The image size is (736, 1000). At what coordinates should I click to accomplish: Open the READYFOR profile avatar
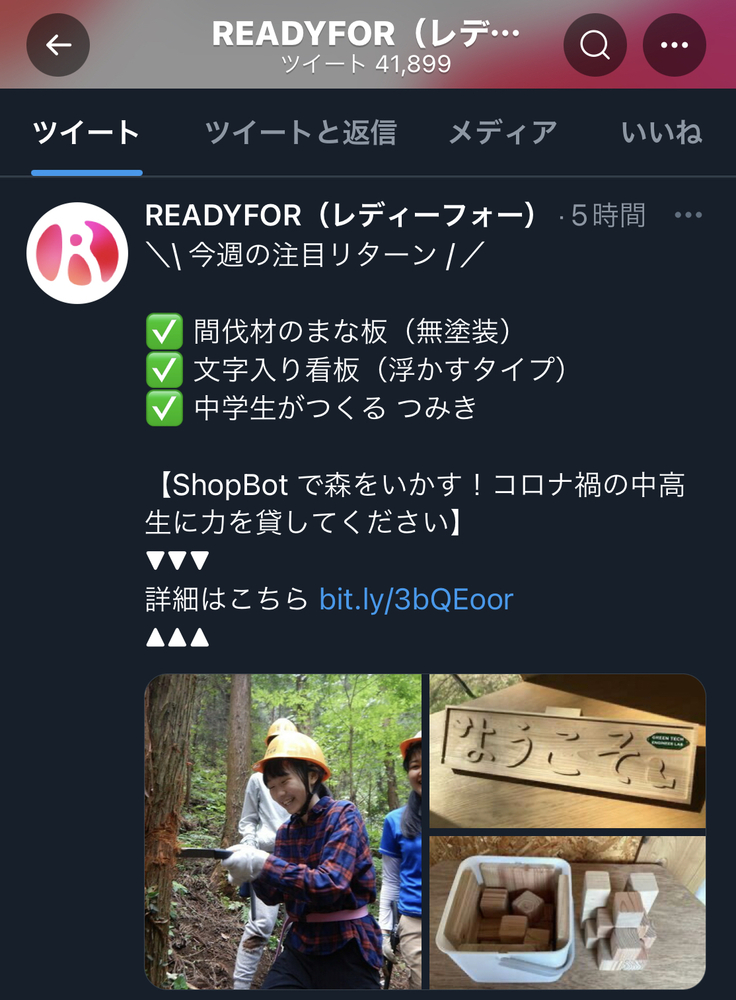[77, 253]
